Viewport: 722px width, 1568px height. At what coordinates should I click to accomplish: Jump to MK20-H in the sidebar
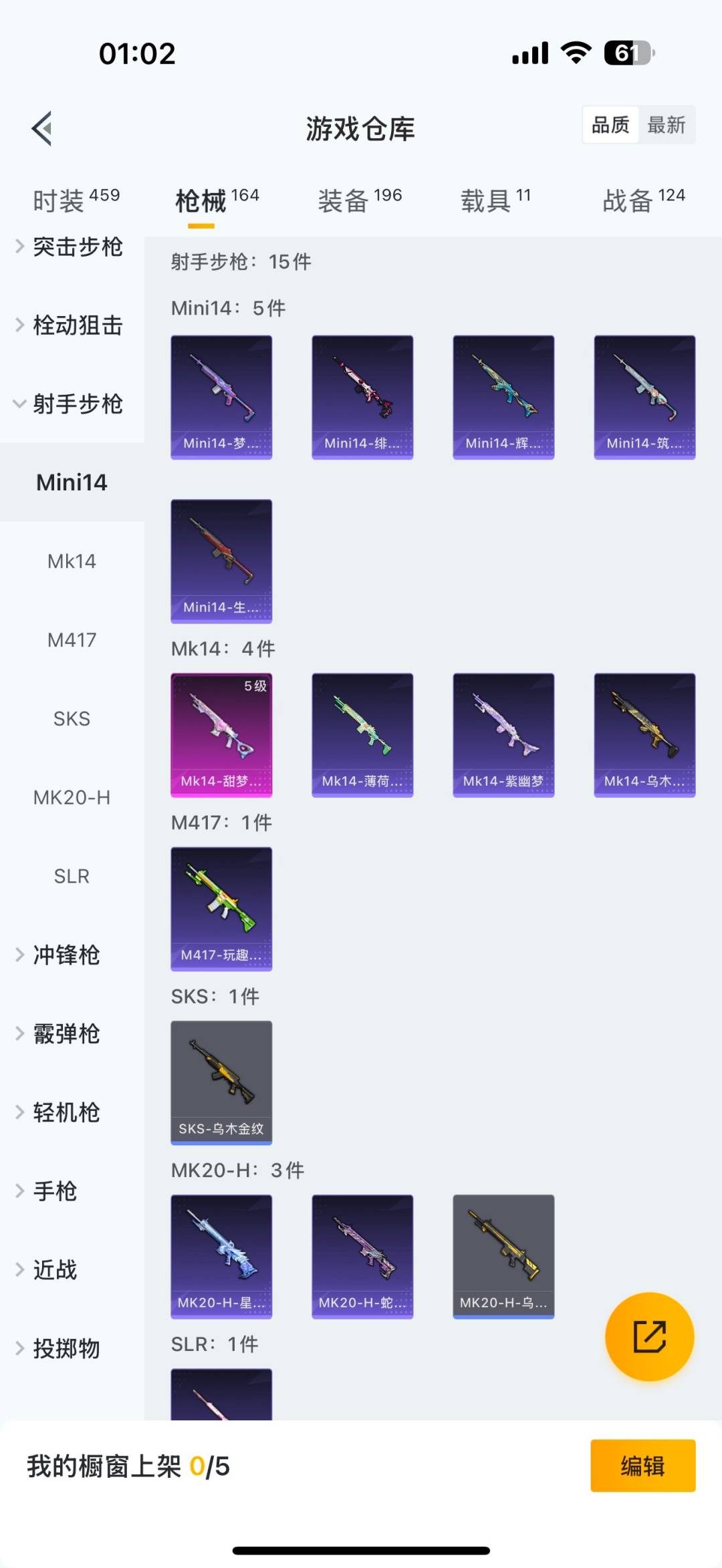point(72,797)
